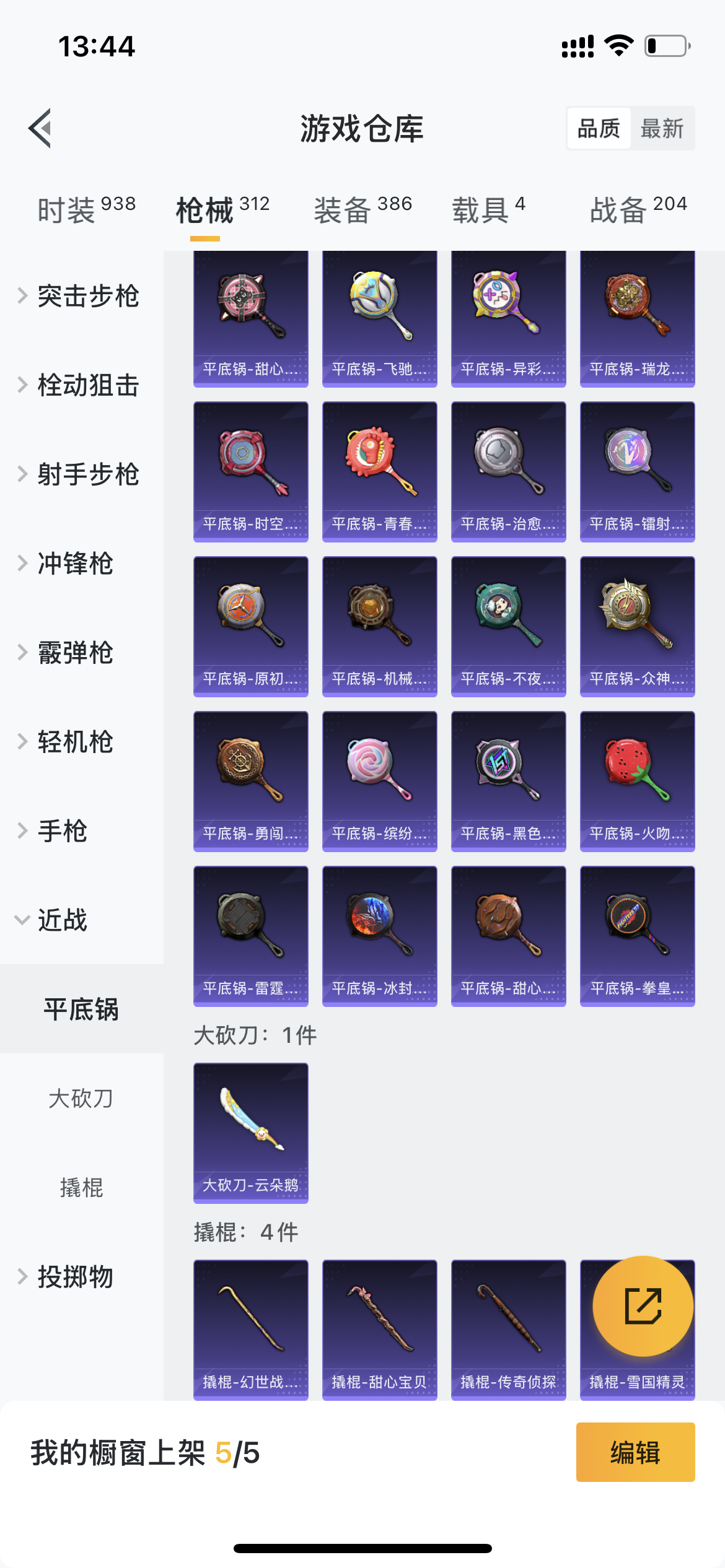This screenshot has width=725, height=1568.
Task: View the 撬棍-甜心宝贝 item
Action: 380,1329
